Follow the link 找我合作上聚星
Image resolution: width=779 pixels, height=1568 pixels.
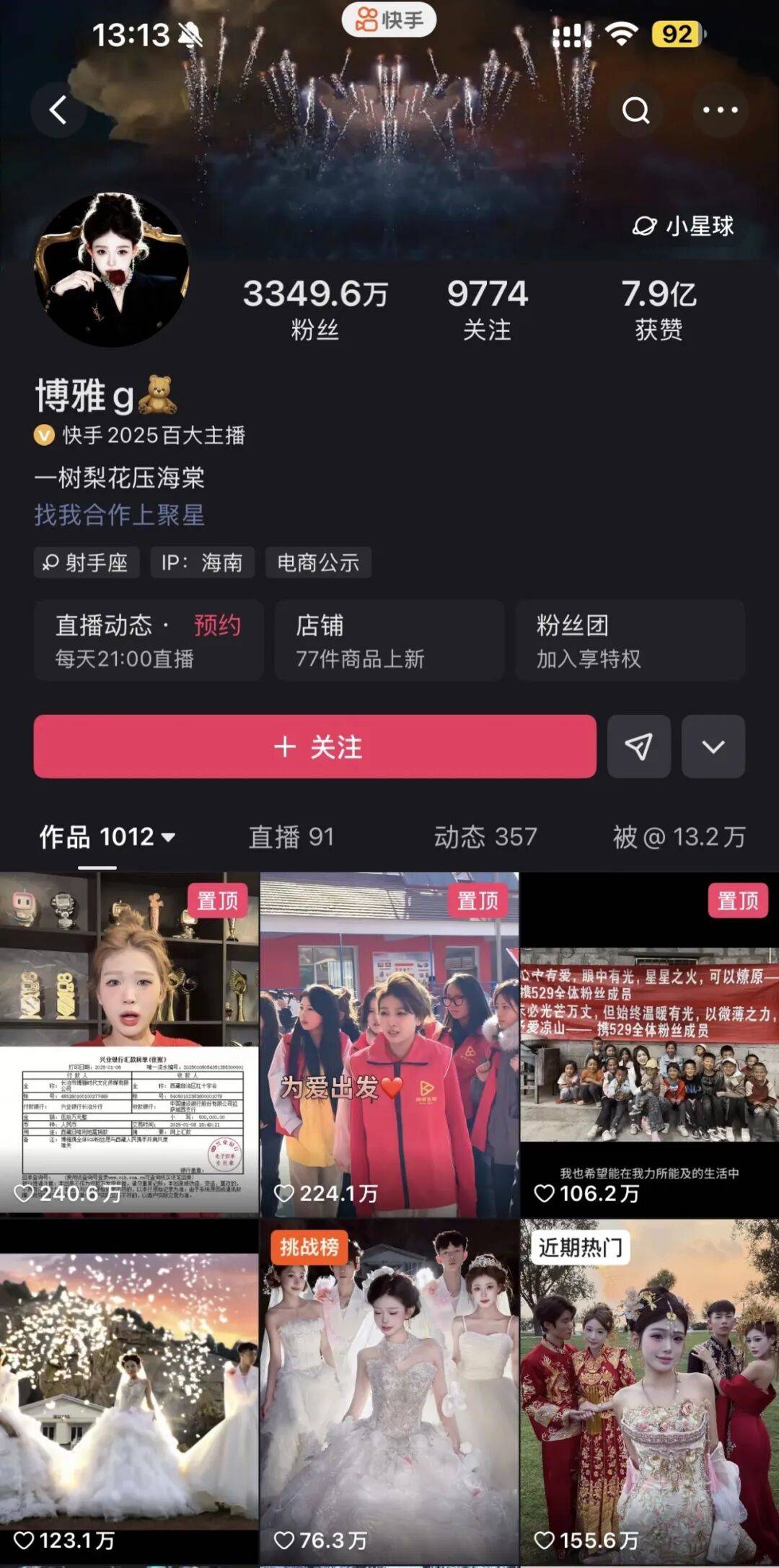[120, 515]
